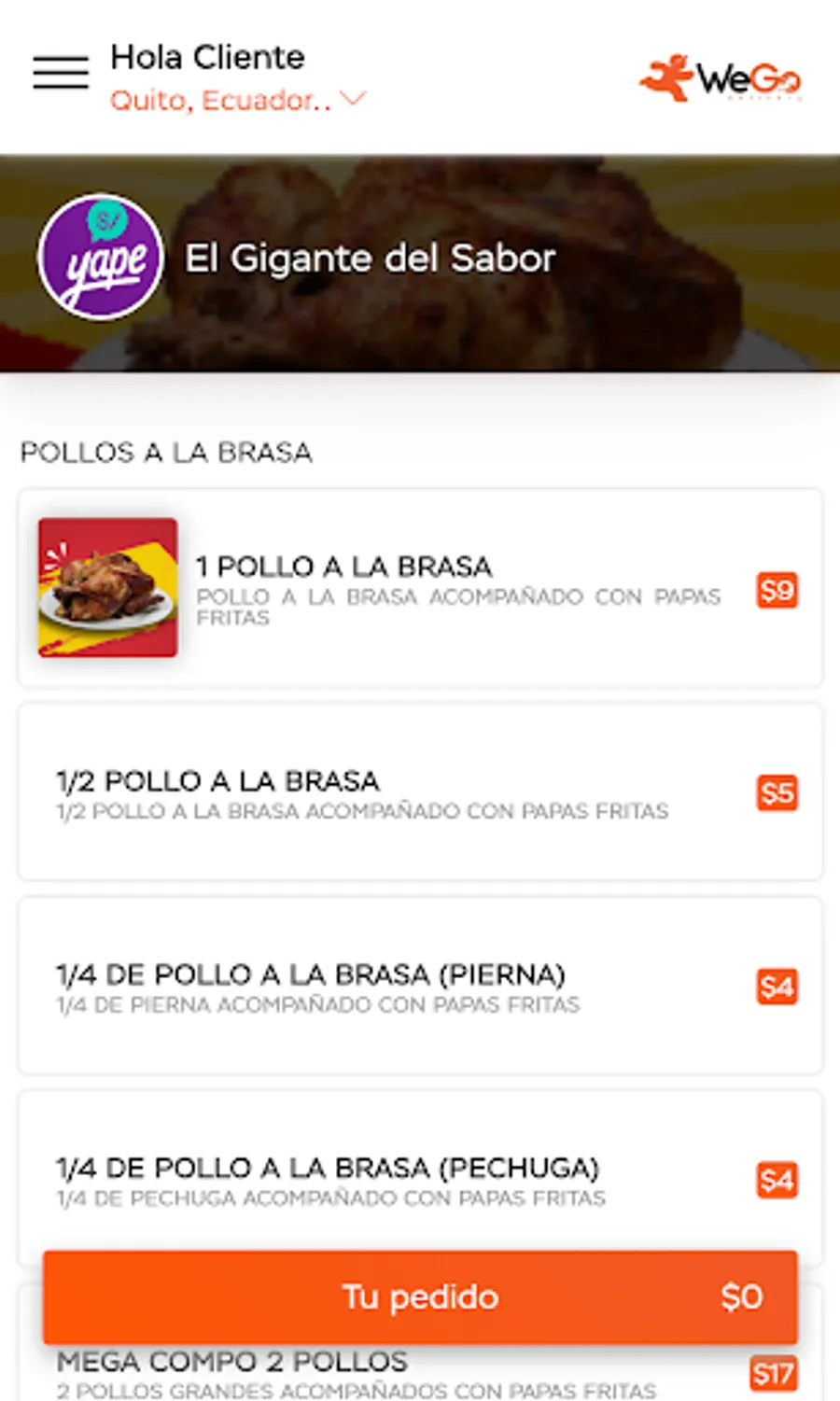Select 1 Pollo a la Brasa item
The image size is (840, 1401).
[x=420, y=588]
